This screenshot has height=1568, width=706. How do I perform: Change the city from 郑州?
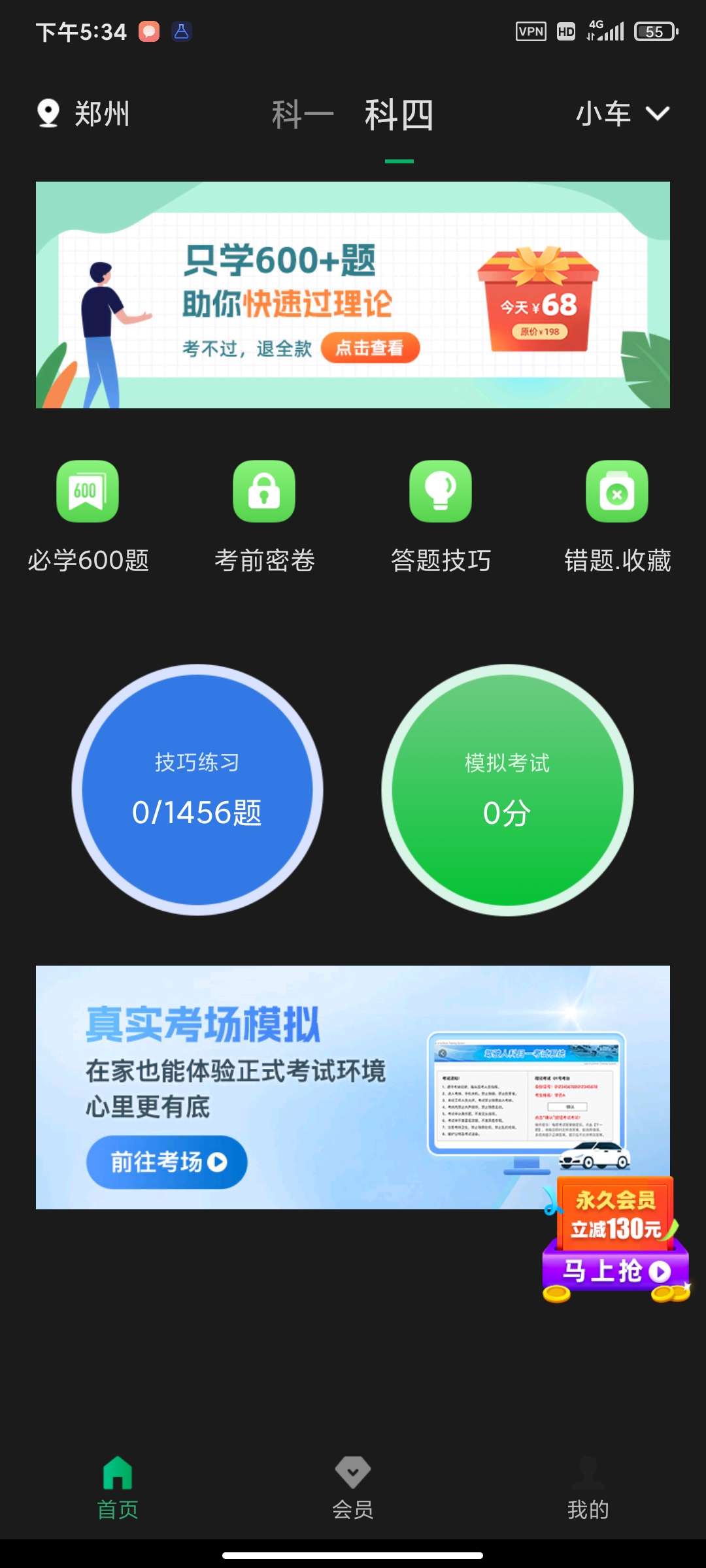pyautogui.click(x=84, y=114)
